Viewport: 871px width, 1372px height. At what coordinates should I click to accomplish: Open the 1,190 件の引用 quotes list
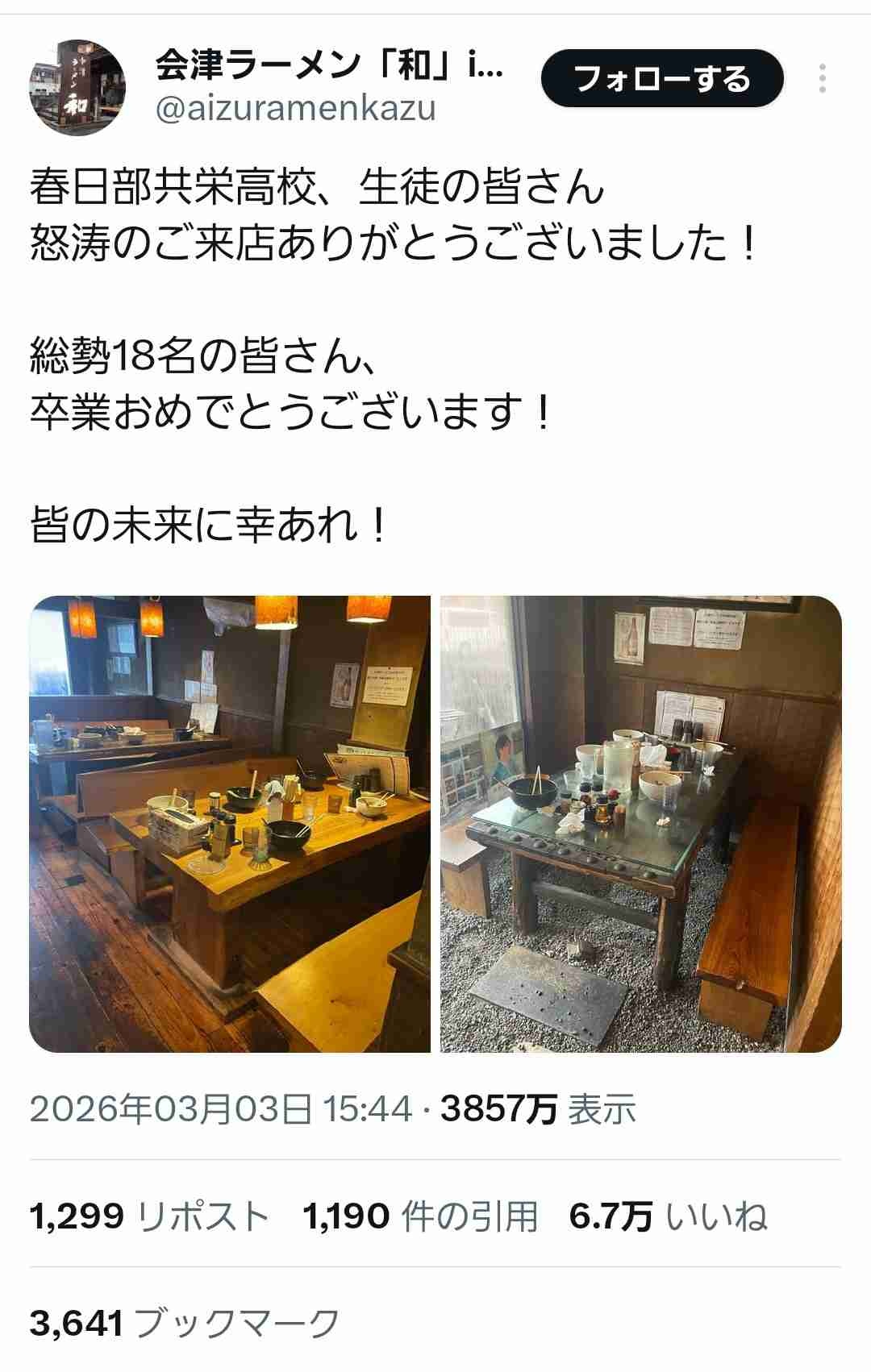[420, 1216]
